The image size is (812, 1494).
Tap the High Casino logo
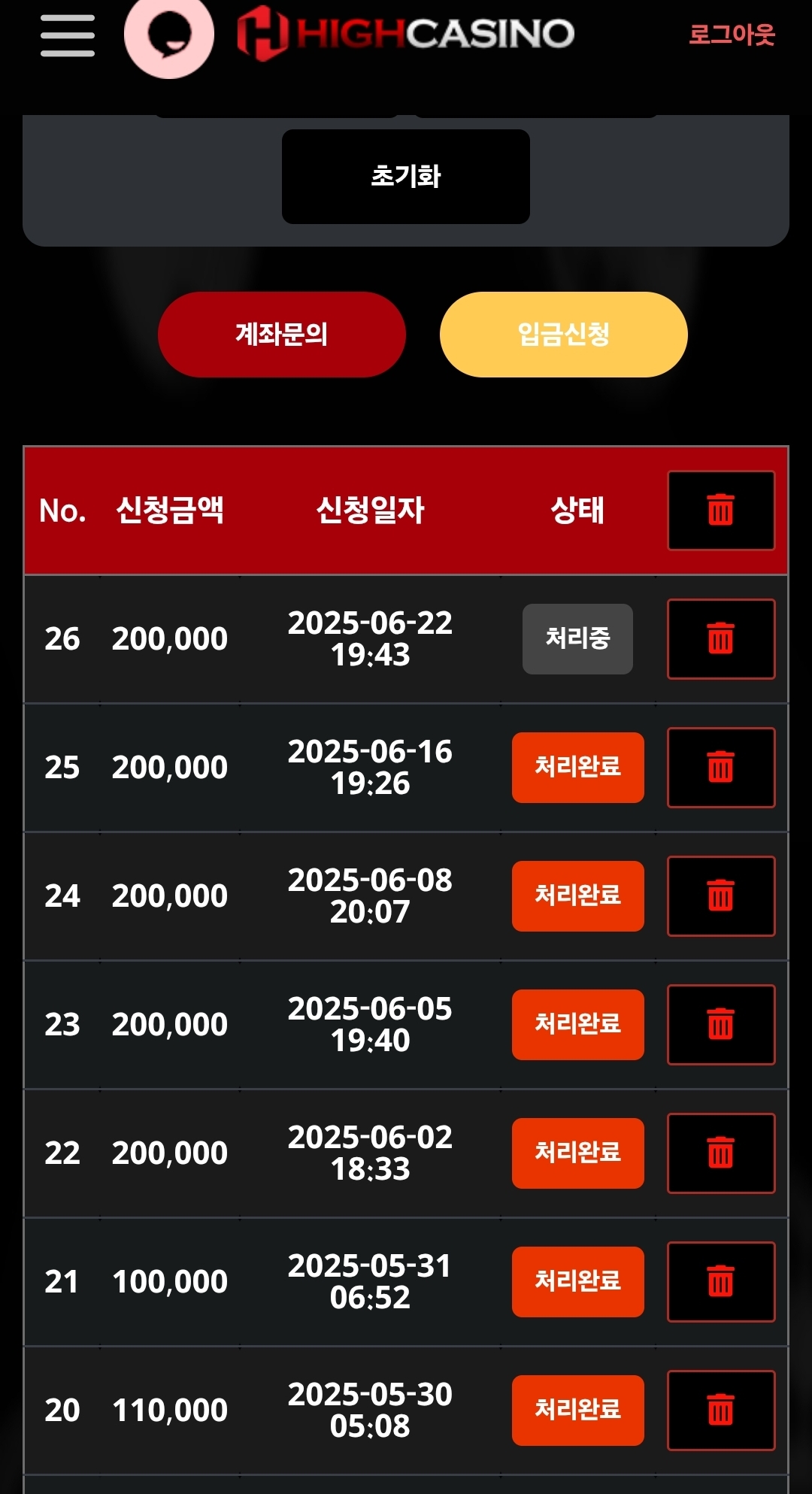pos(406,34)
